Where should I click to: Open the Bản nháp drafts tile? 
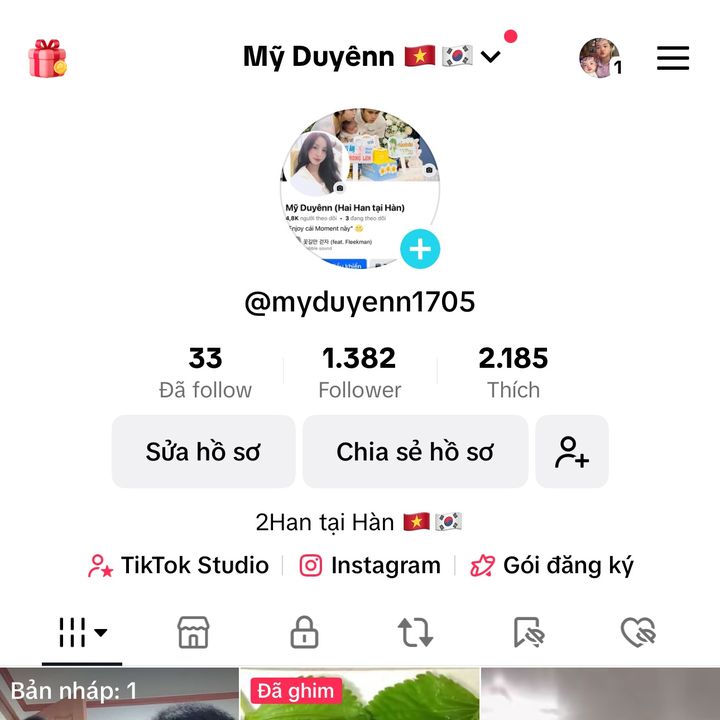(119, 694)
